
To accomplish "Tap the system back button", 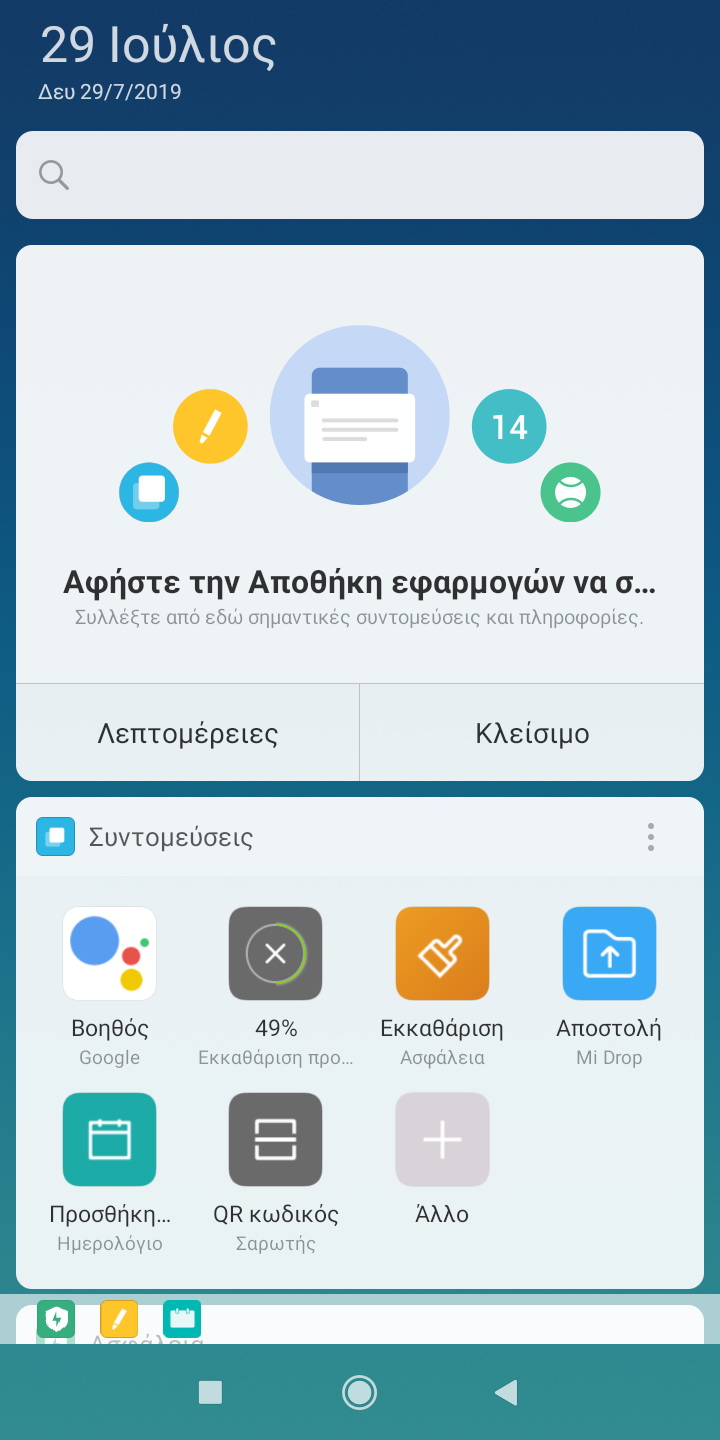I will (x=507, y=1392).
